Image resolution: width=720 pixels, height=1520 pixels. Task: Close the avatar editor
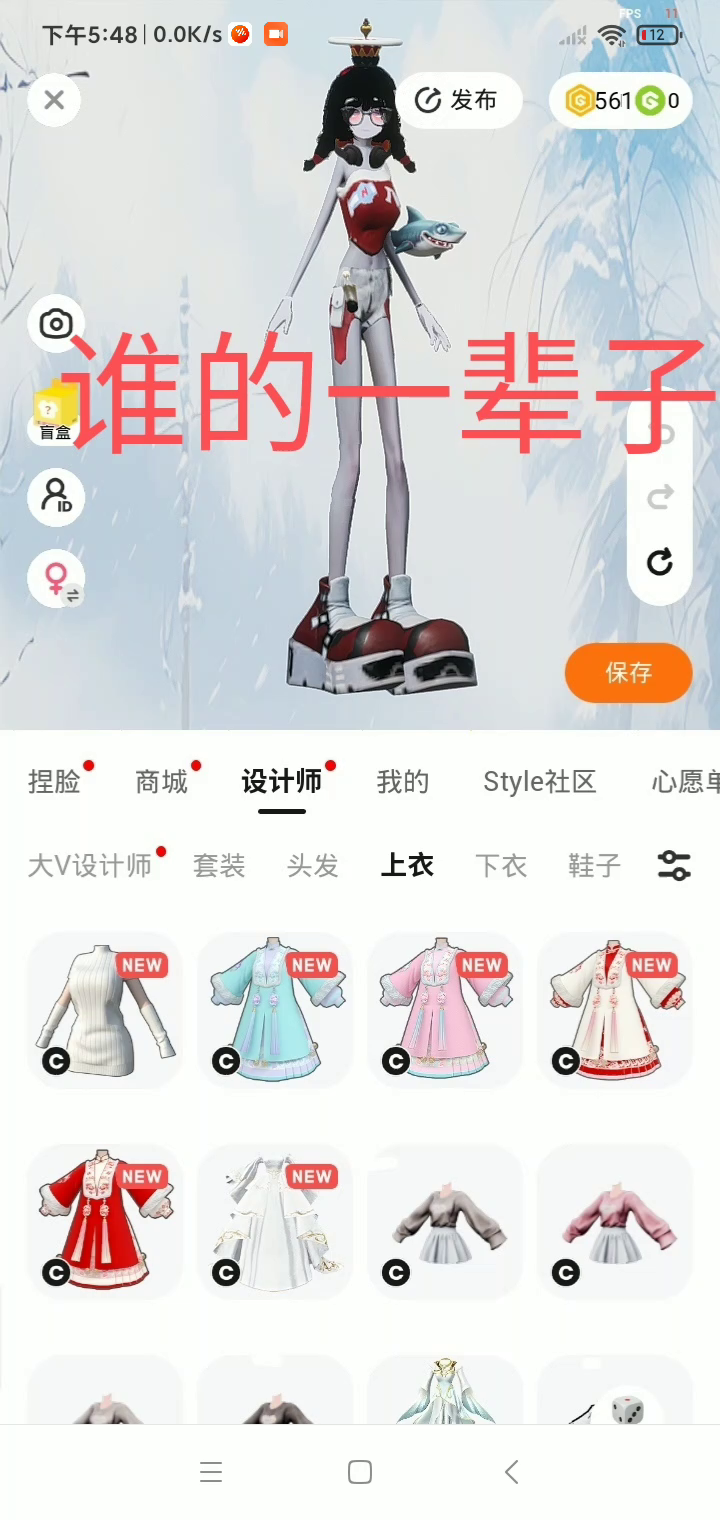[x=54, y=100]
